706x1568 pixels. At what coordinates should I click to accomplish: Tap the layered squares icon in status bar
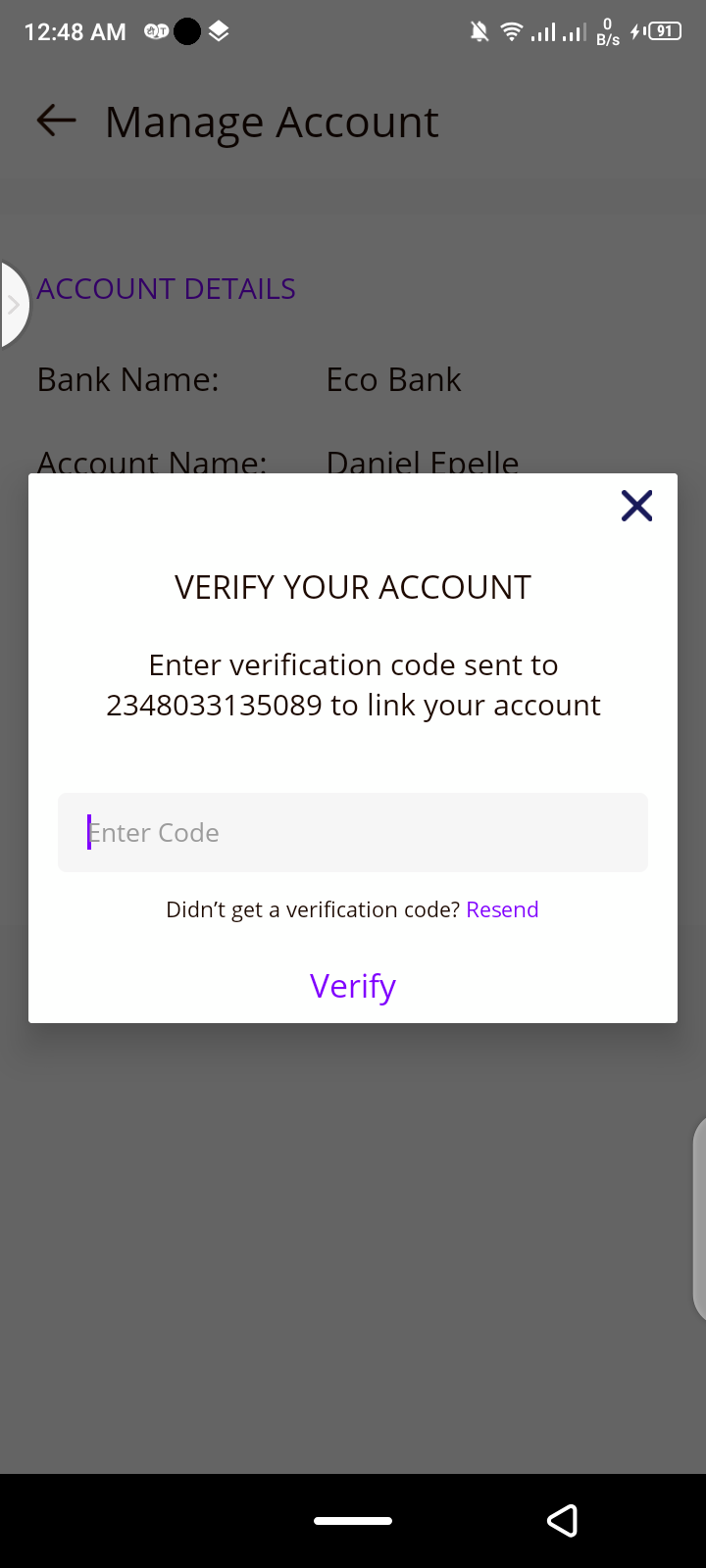click(x=218, y=30)
